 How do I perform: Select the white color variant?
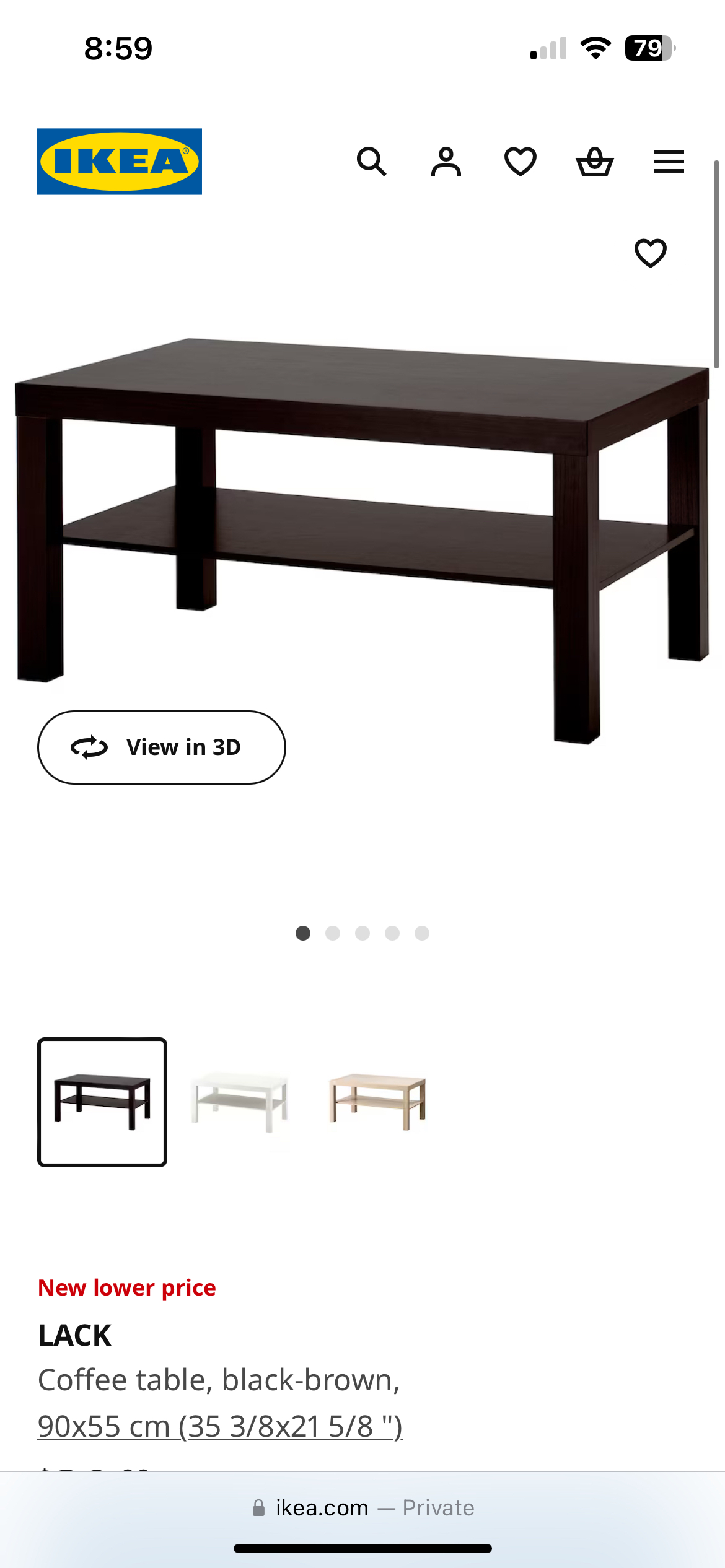pos(240,1102)
